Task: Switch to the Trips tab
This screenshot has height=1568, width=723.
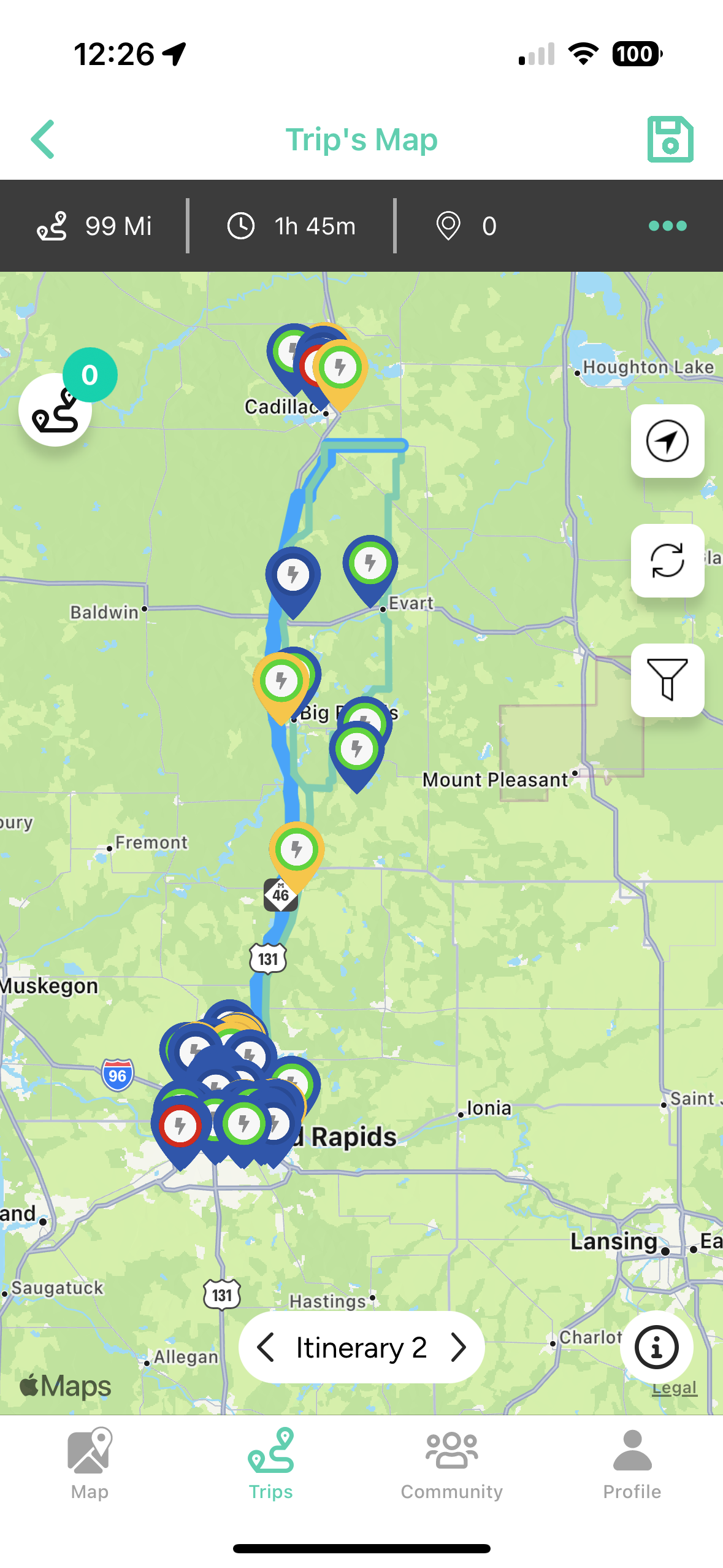Action: 270,1464
